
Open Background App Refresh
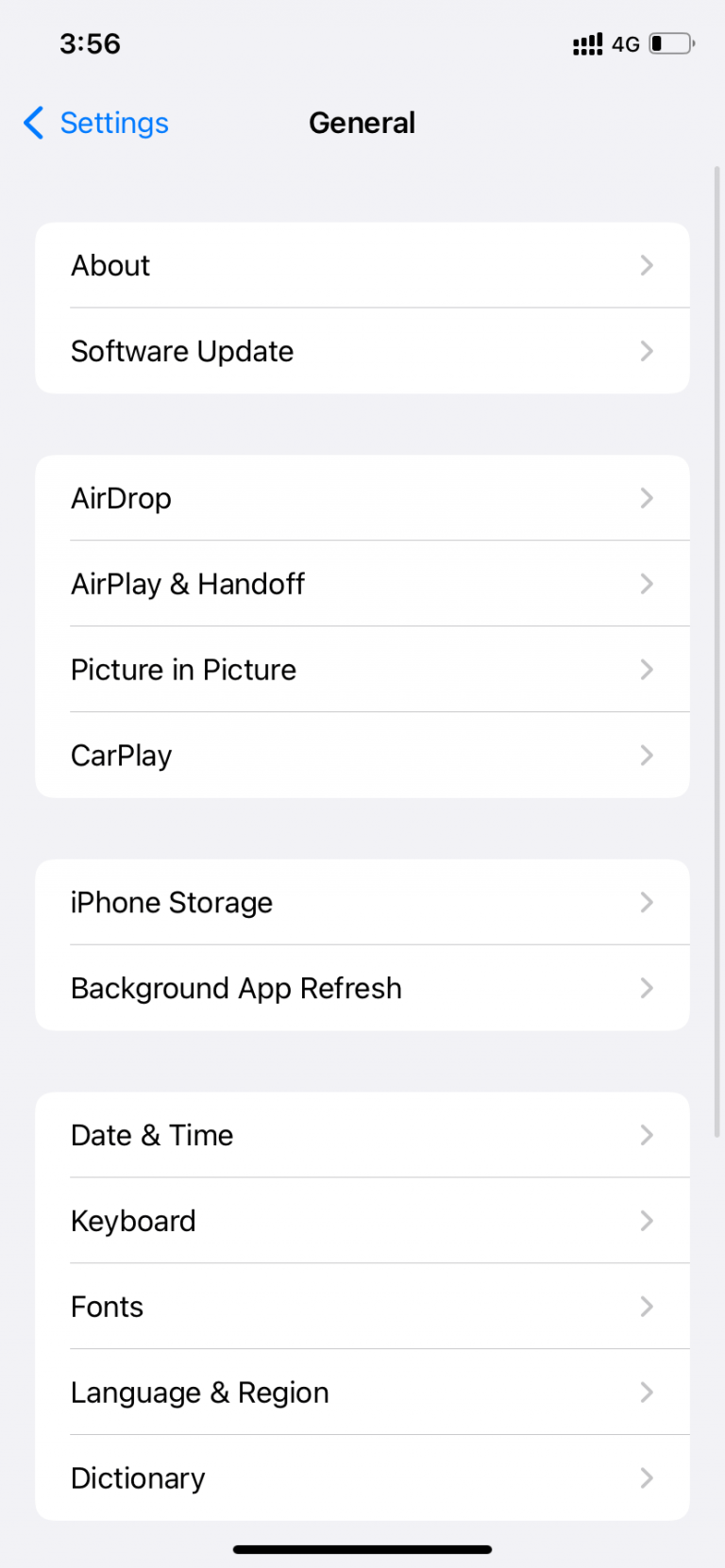[x=362, y=988]
